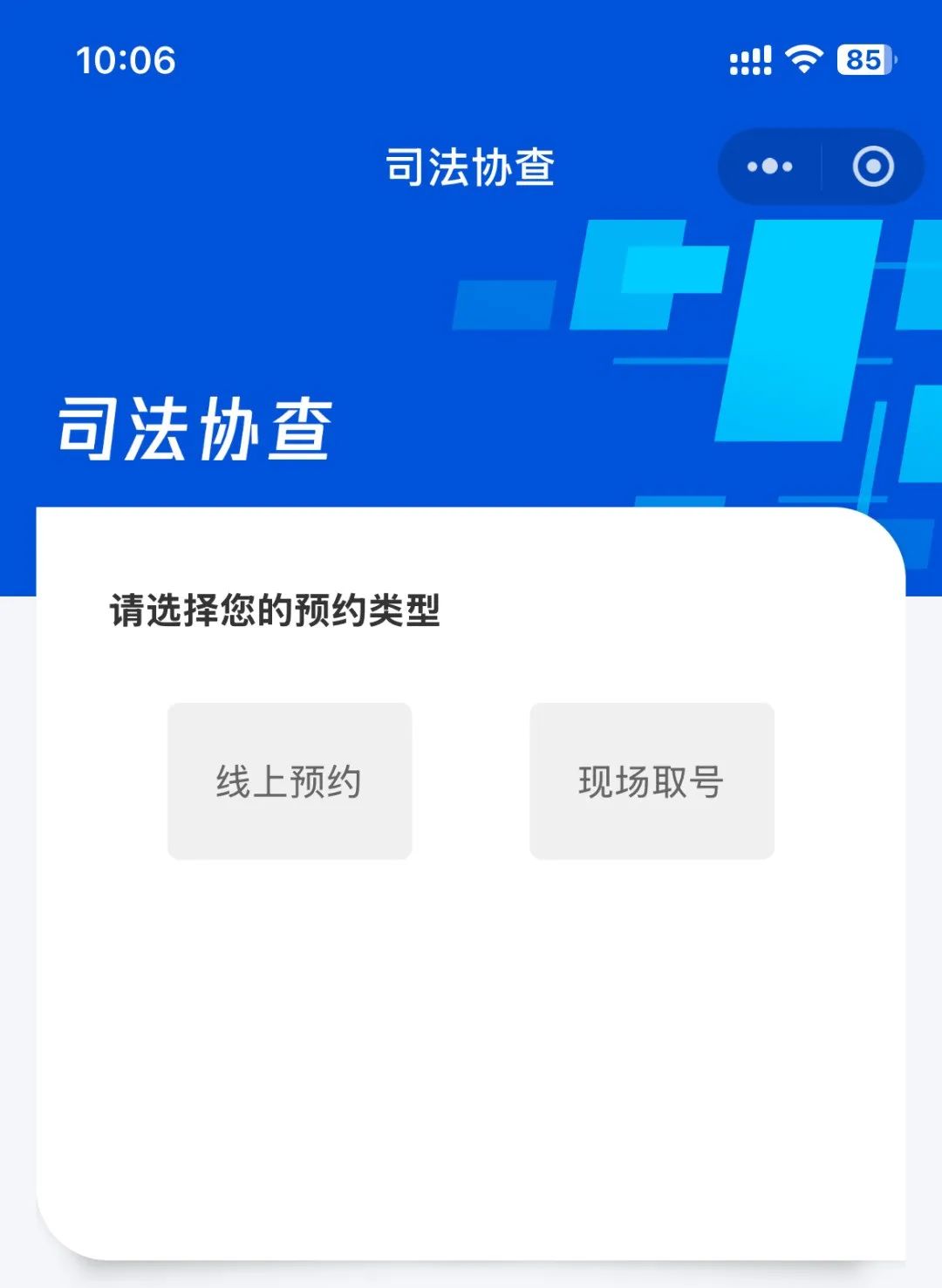
Task: Open the mini program more options menu
Action: point(769,167)
